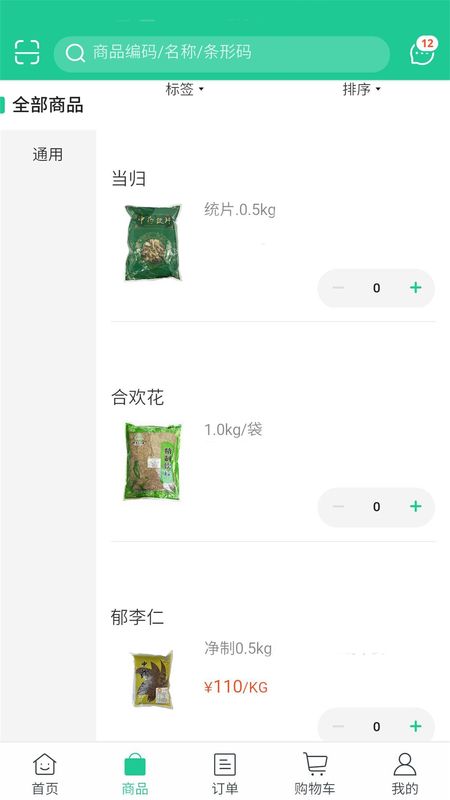Image resolution: width=450 pixels, height=800 pixels.
Task: Switch to the 首页 home tab
Action: (45, 773)
